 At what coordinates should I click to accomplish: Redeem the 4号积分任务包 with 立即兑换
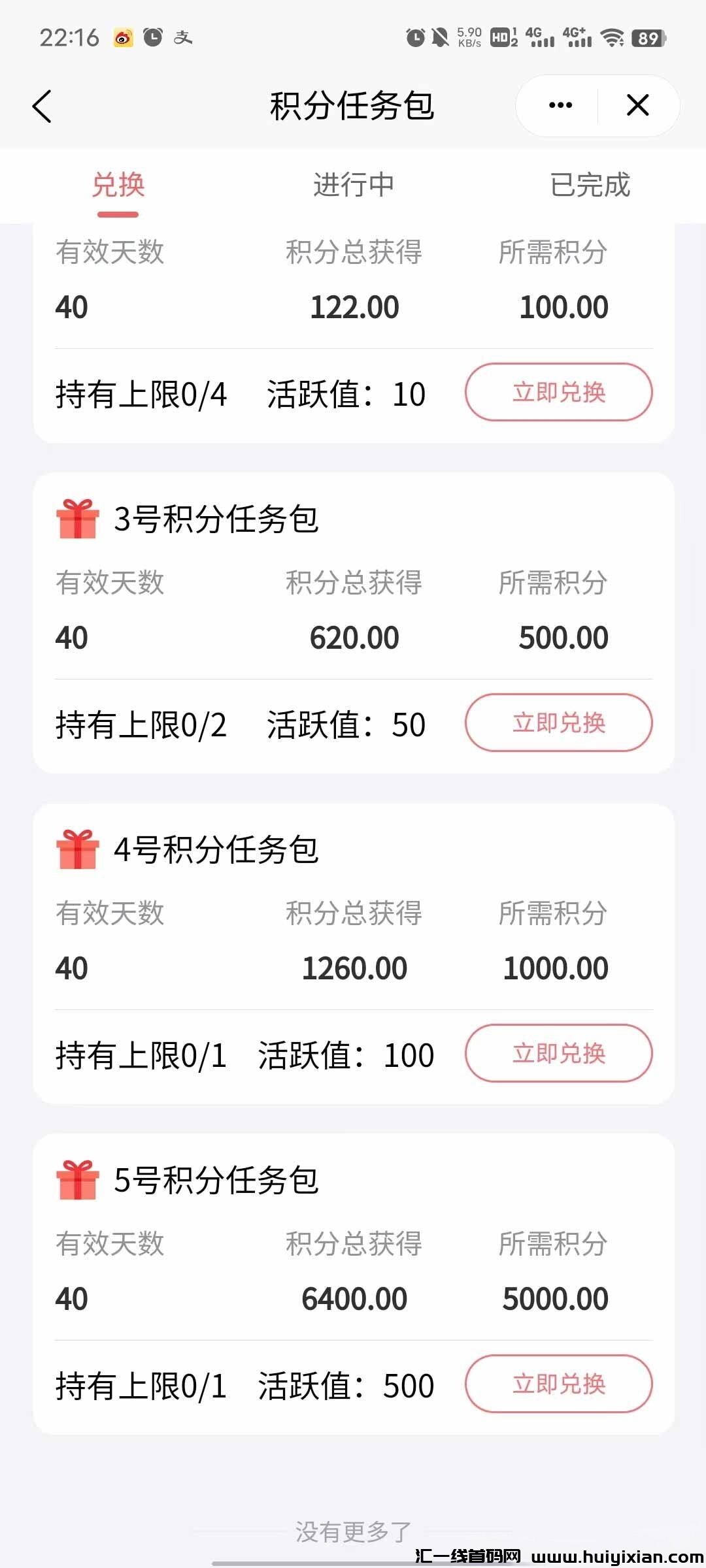tap(558, 1053)
